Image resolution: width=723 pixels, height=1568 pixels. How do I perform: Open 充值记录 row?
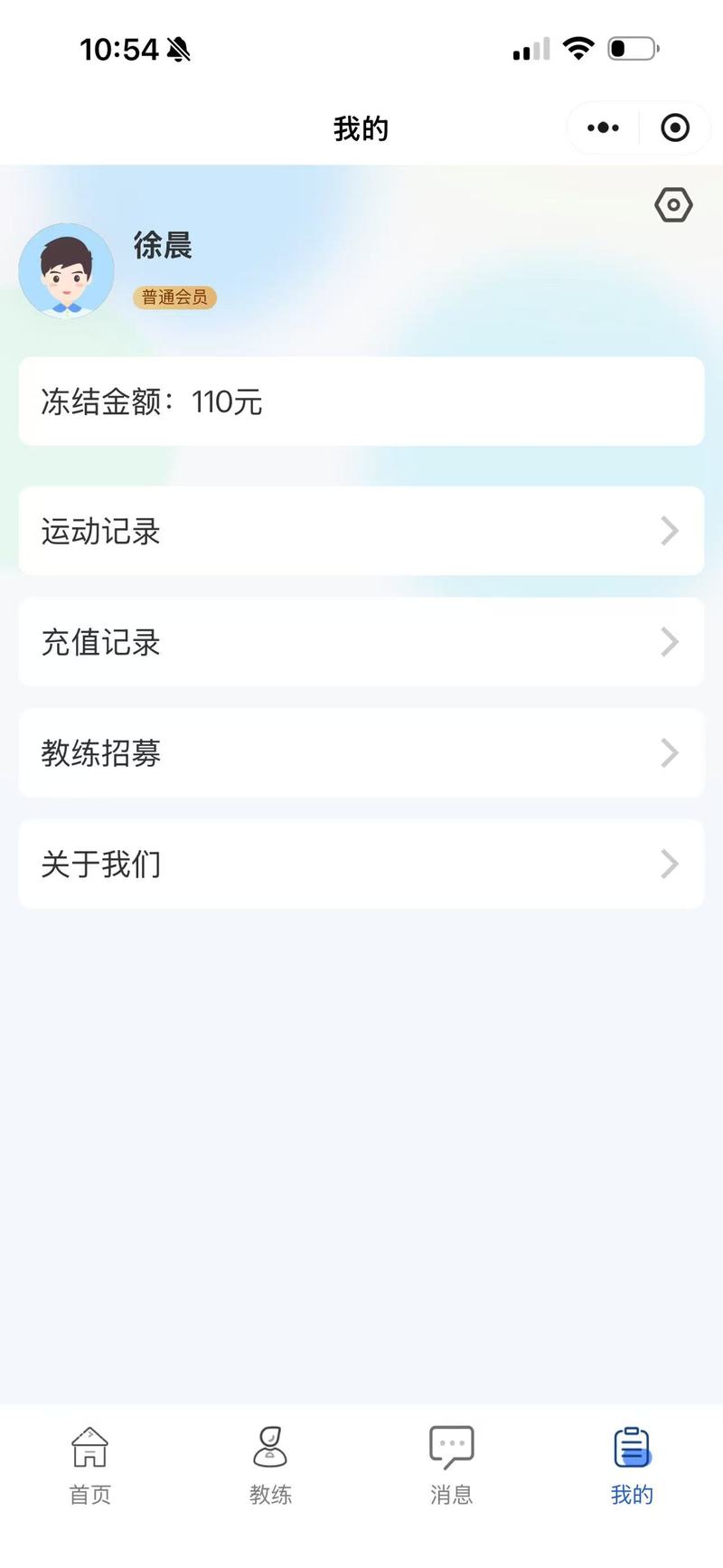click(361, 642)
